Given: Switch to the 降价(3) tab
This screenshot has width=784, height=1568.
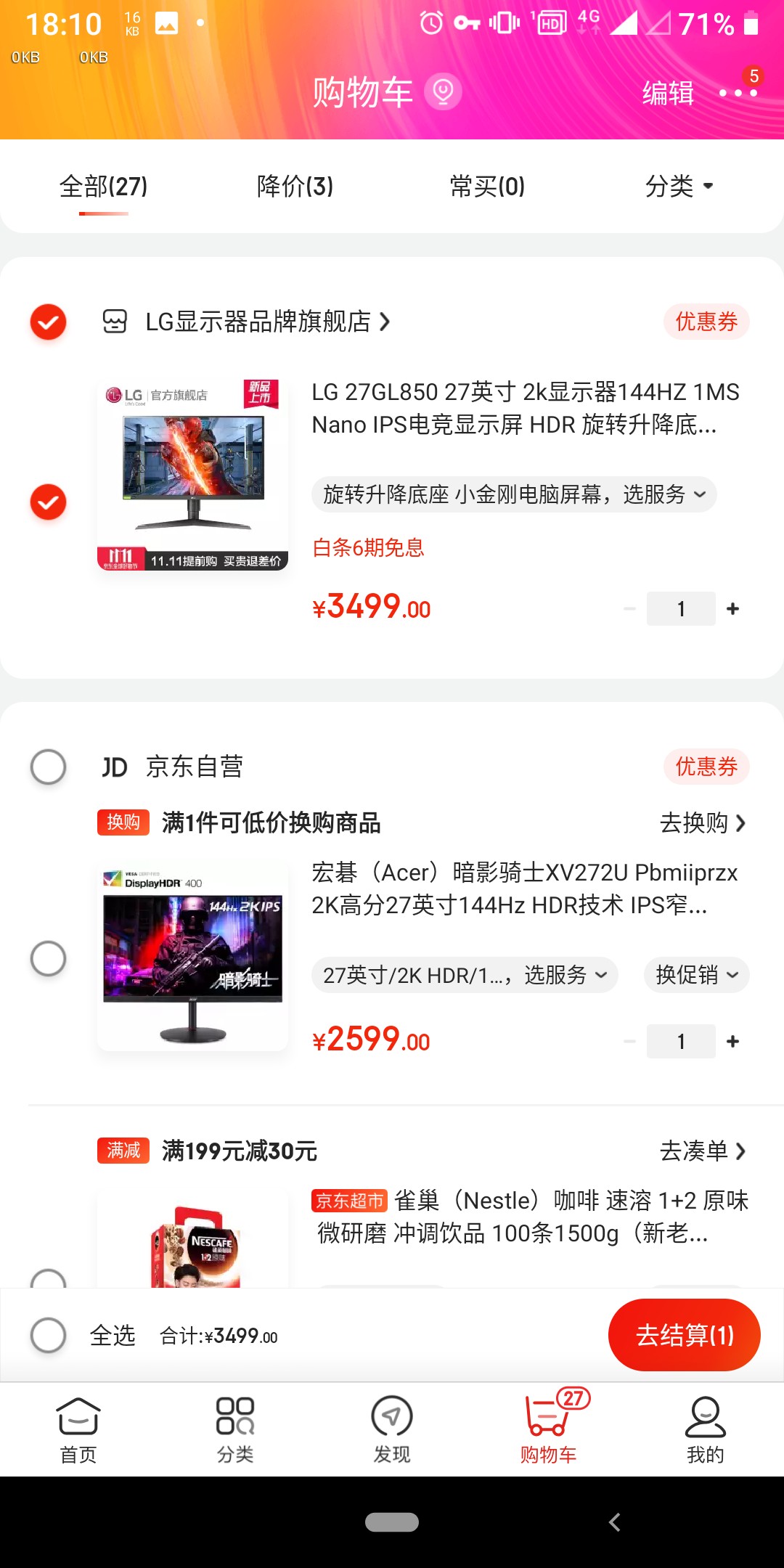Looking at the screenshot, I should point(295,187).
